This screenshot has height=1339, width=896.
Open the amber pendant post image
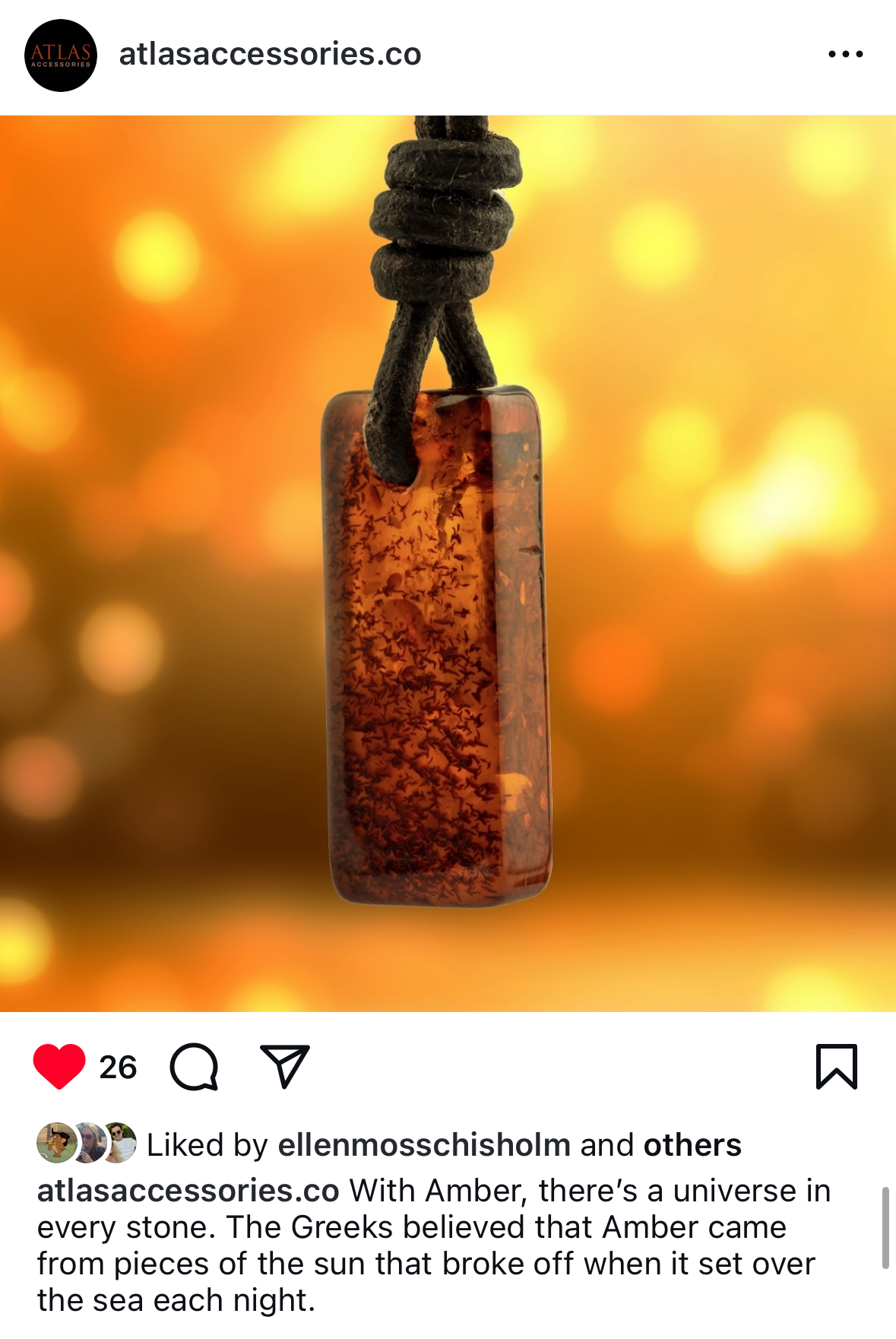448,563
